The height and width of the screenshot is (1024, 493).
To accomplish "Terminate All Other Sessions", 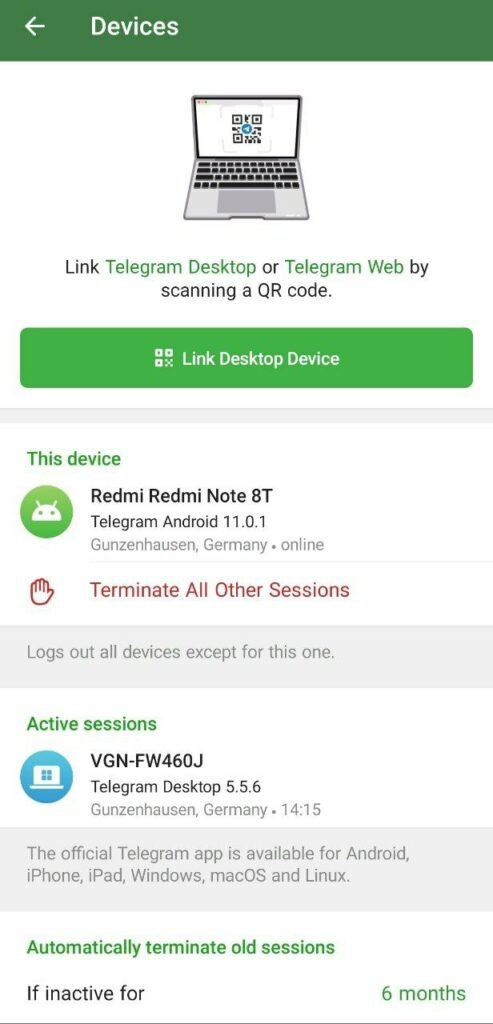I will (x=246, y=590).
